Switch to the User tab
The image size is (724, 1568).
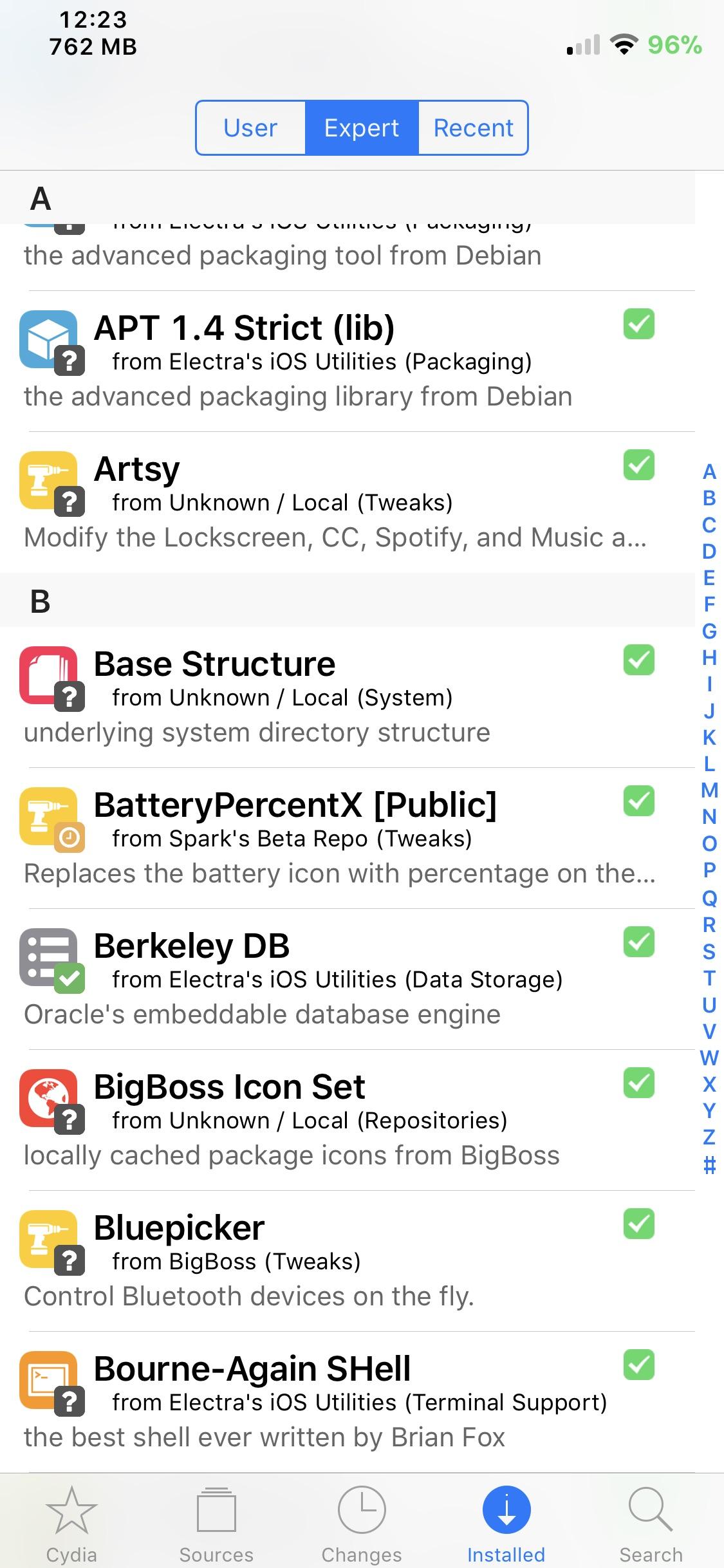(250, 127)
